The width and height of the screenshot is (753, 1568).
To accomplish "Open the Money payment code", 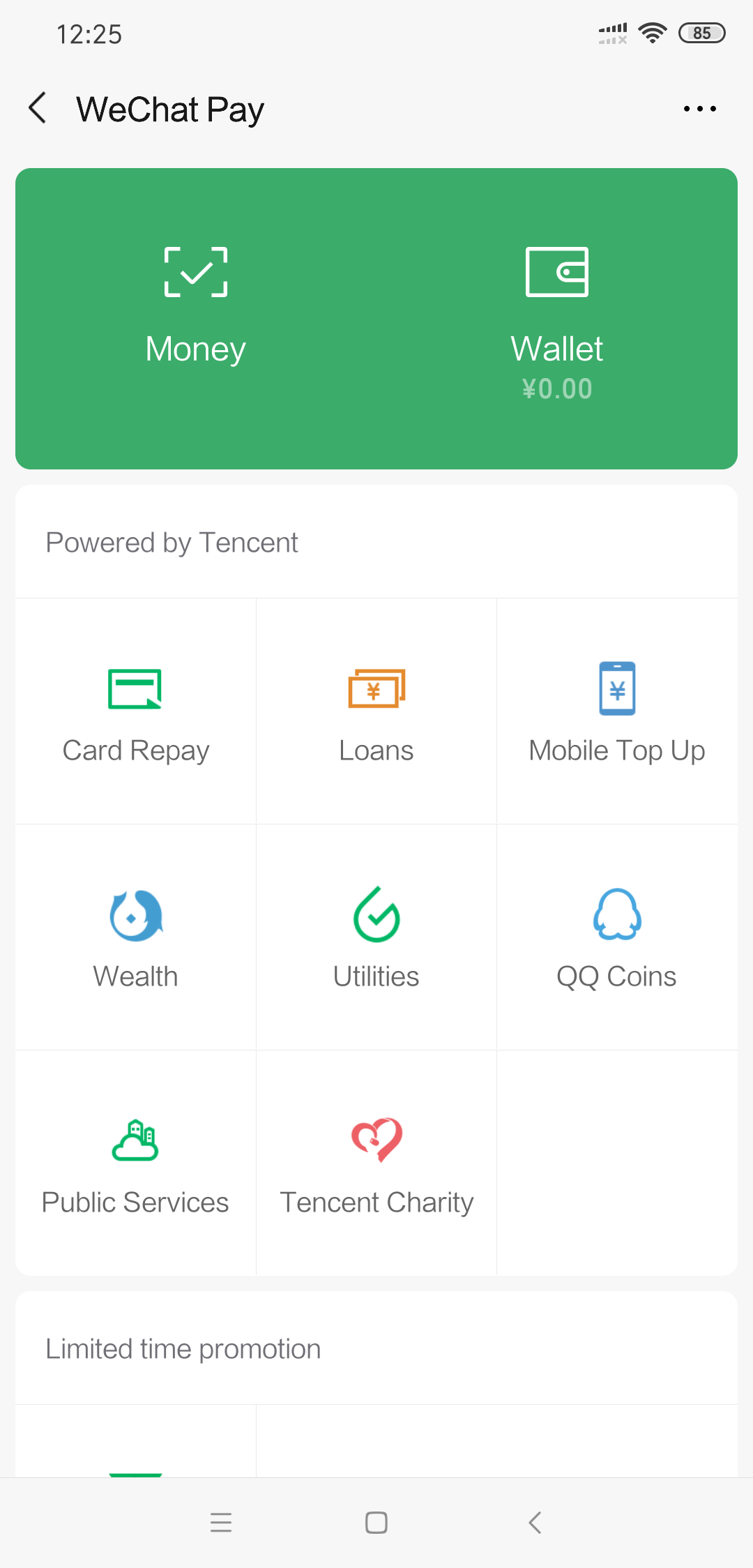I will pyautogui.click(x=196, y=307).
